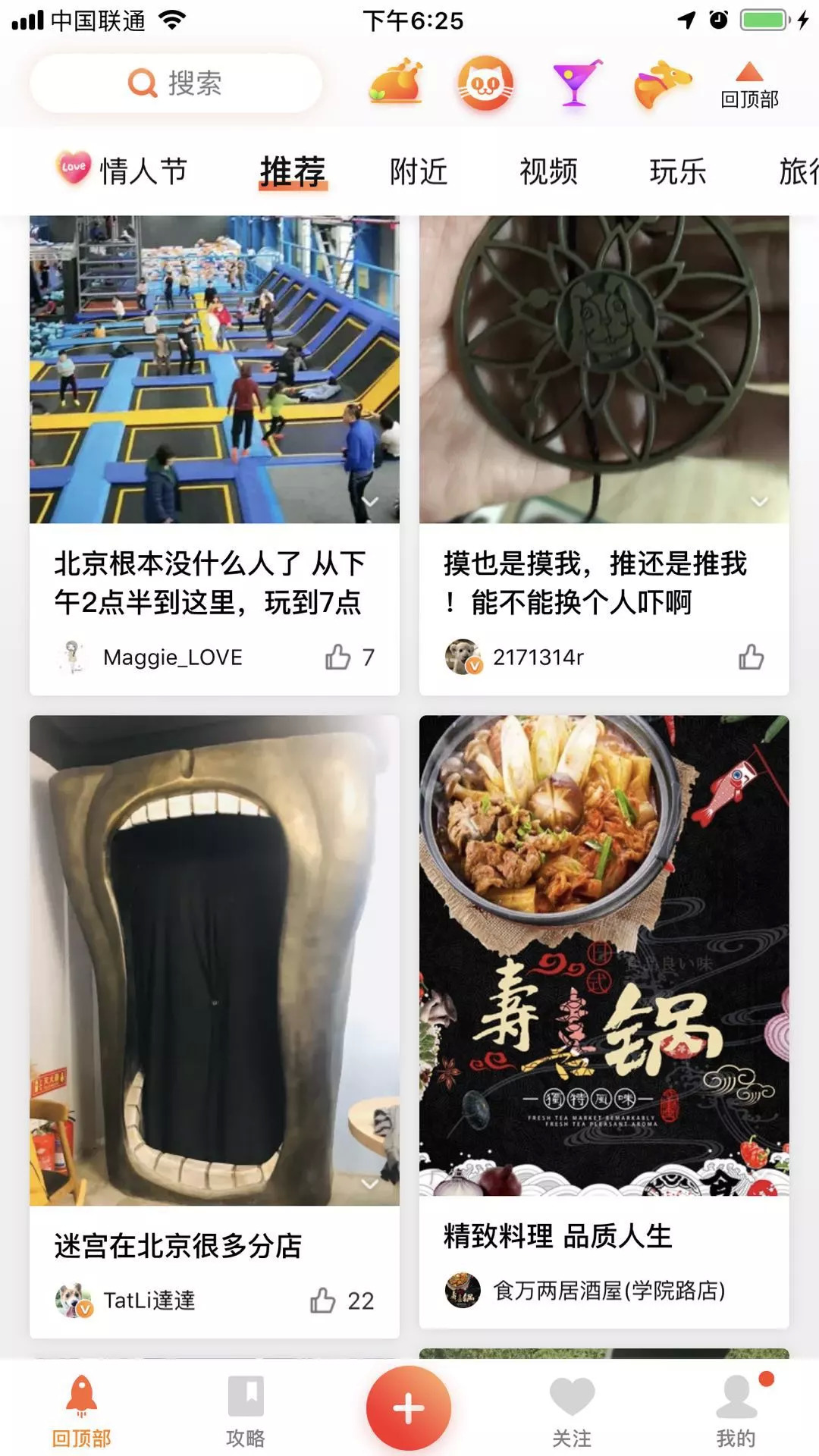Create a new post with plus button
Viewport: 819px width, 1456px height.
(x=409, y=1408)
